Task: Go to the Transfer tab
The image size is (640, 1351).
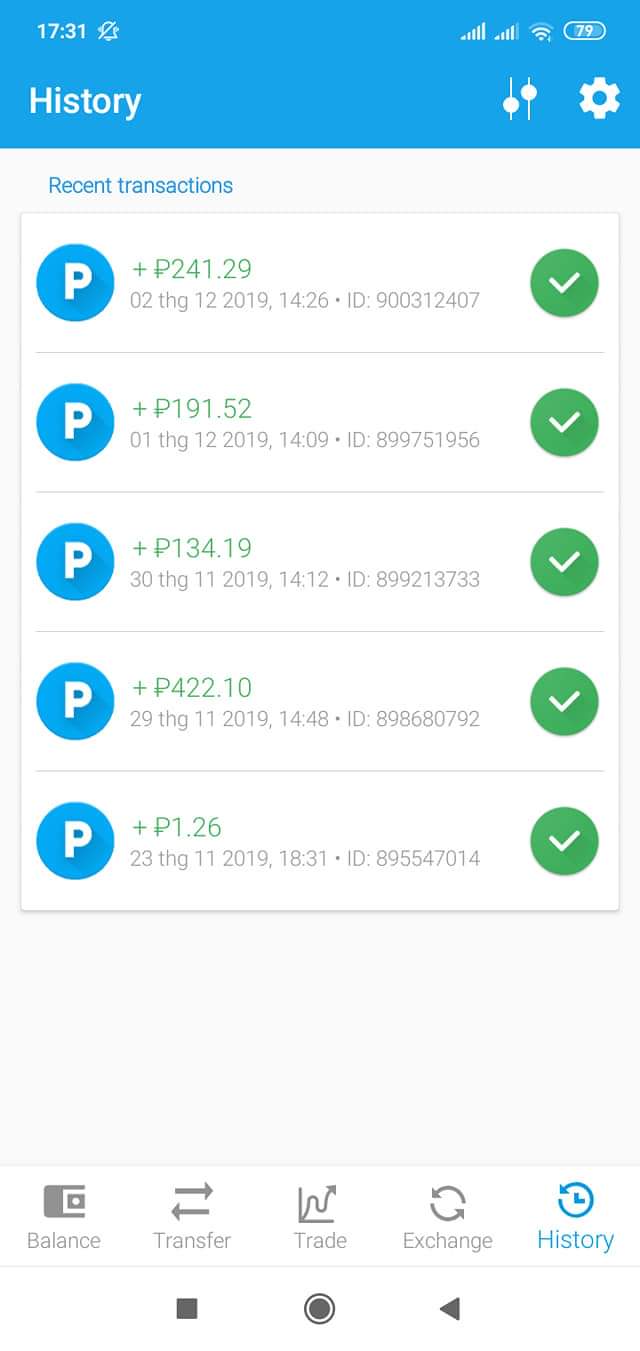Action: [192, 1218]
